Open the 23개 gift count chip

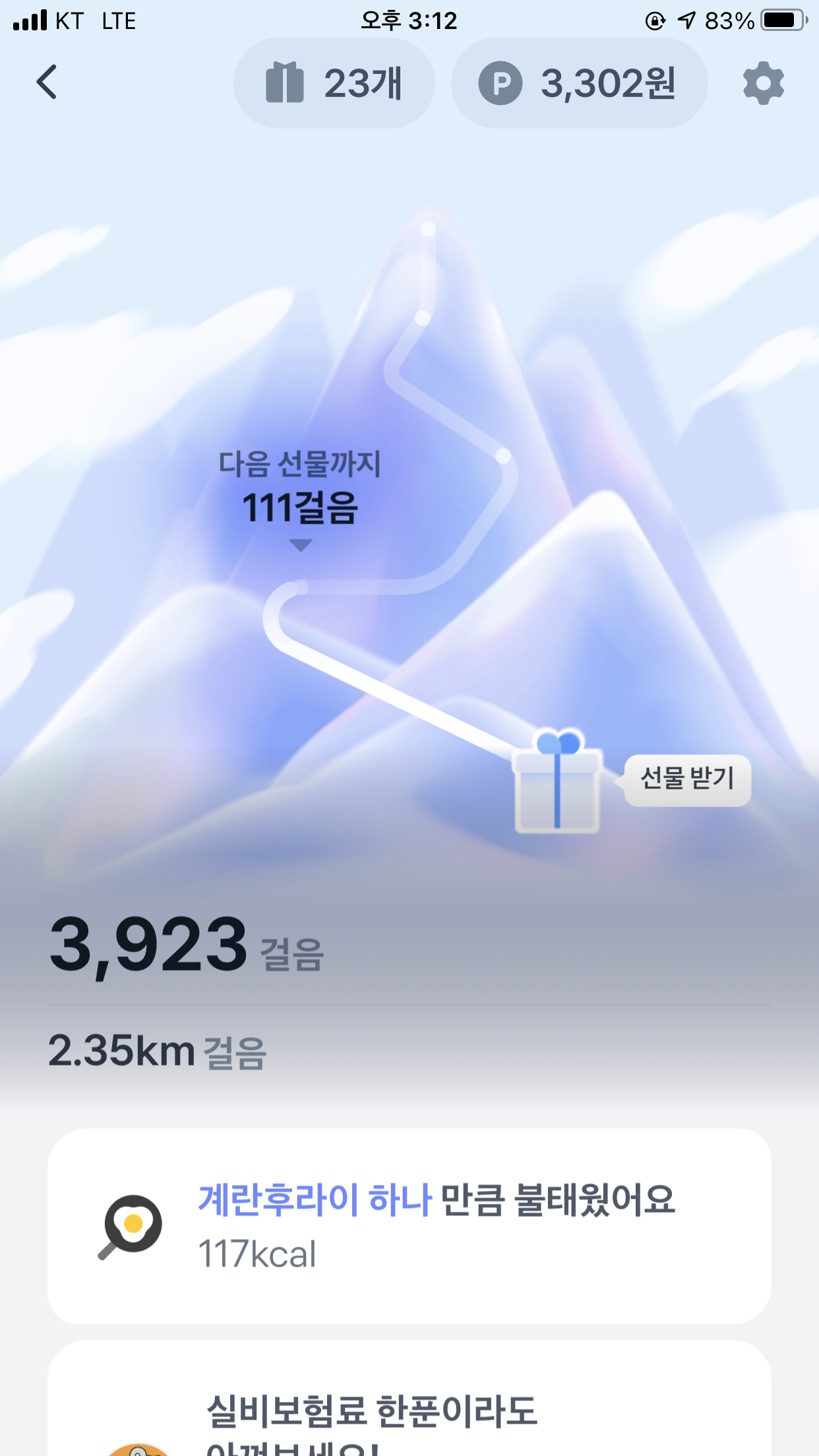click(334, 83)
